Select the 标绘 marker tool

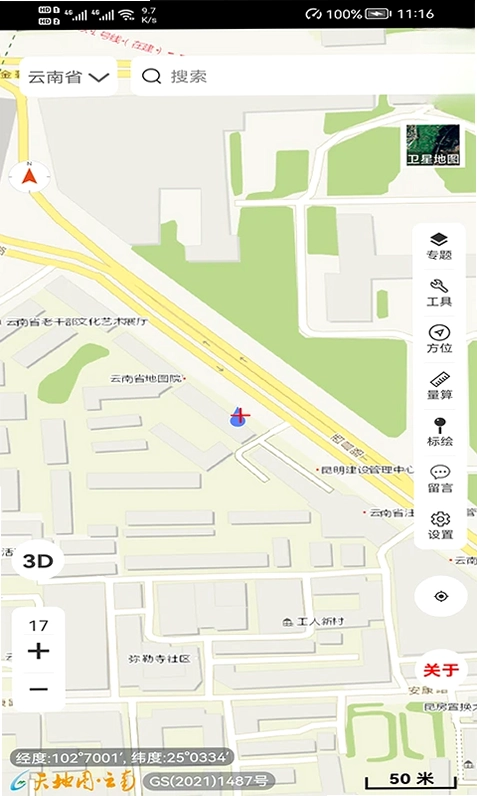[439, 433]
